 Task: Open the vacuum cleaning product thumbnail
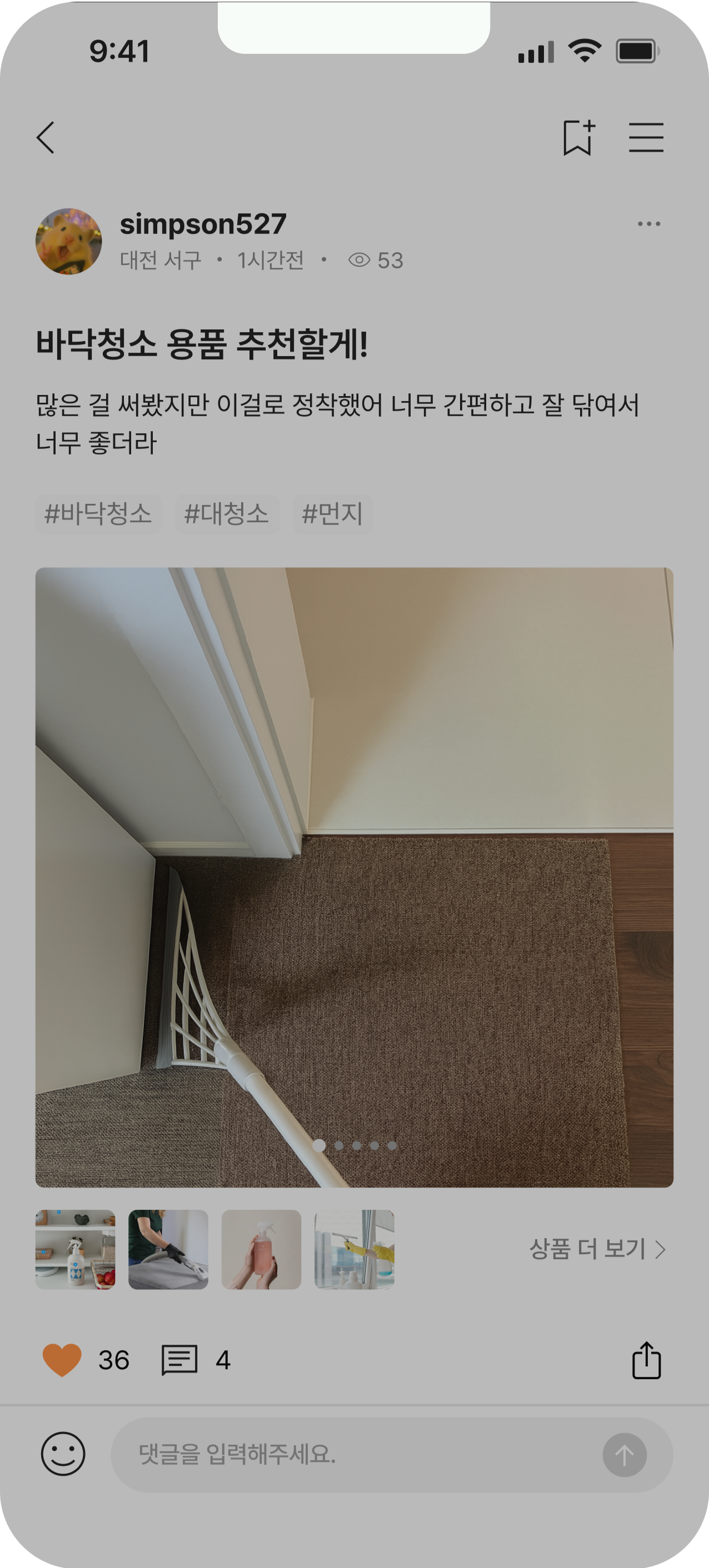(168, 1249)
